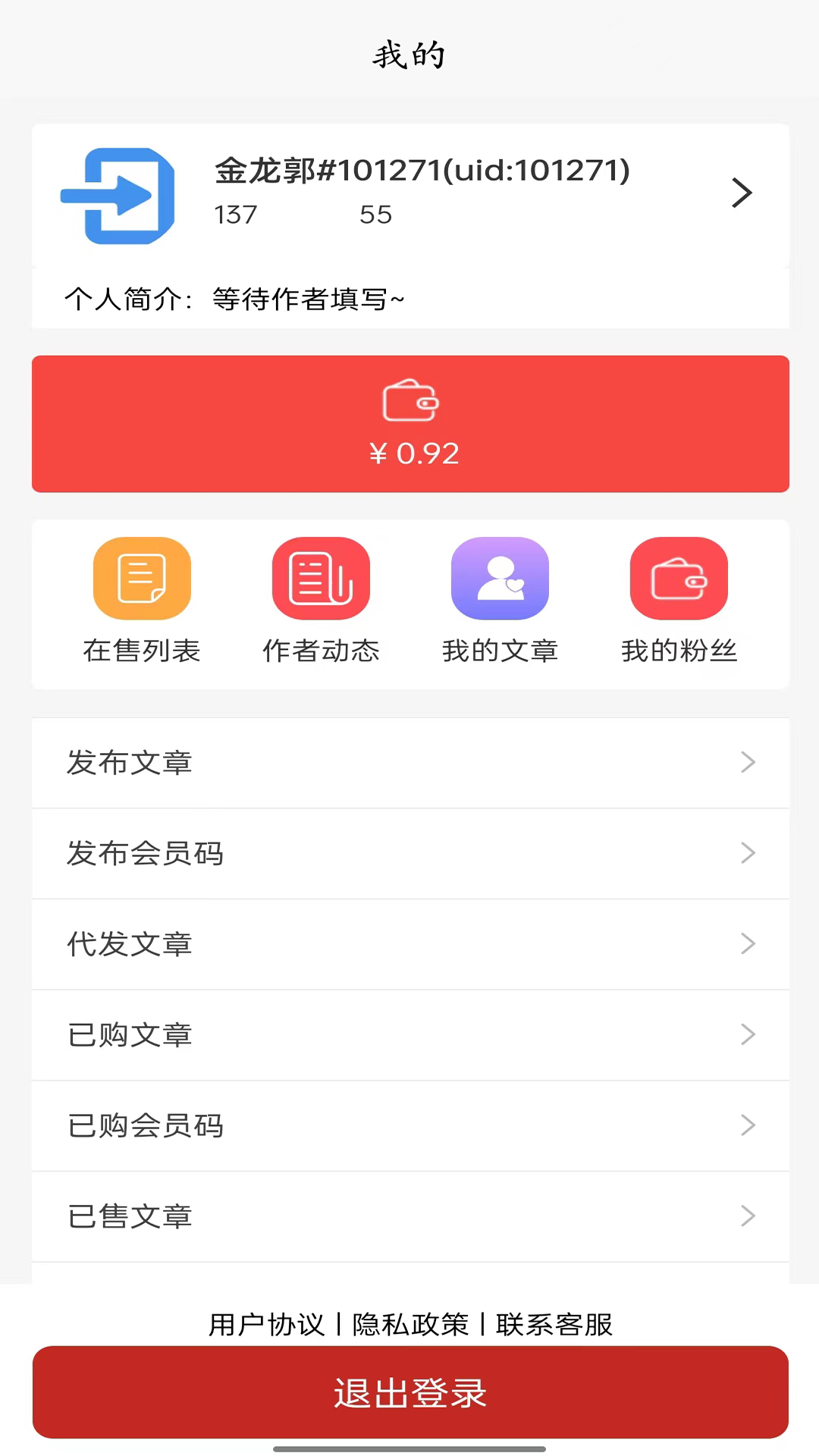View 作者动态
Screen dimensions: 819x1456
pos(321,601)
